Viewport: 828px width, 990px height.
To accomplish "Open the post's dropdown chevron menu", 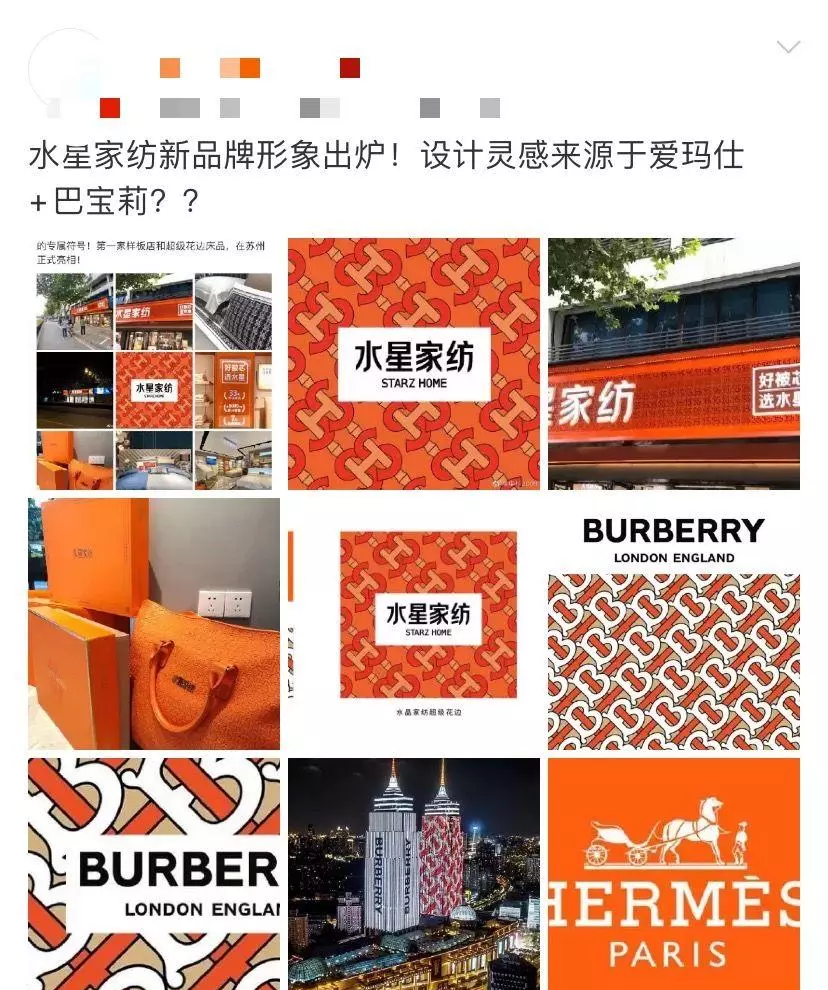I will coord(788,47).
